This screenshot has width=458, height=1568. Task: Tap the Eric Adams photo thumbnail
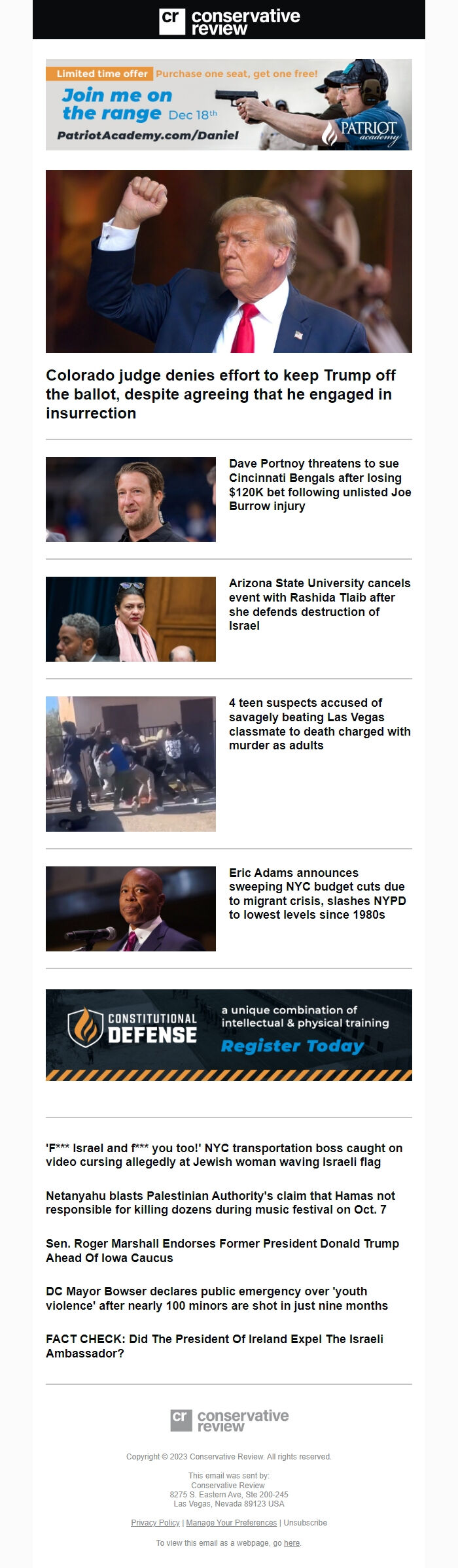click(x=131, y=909)
